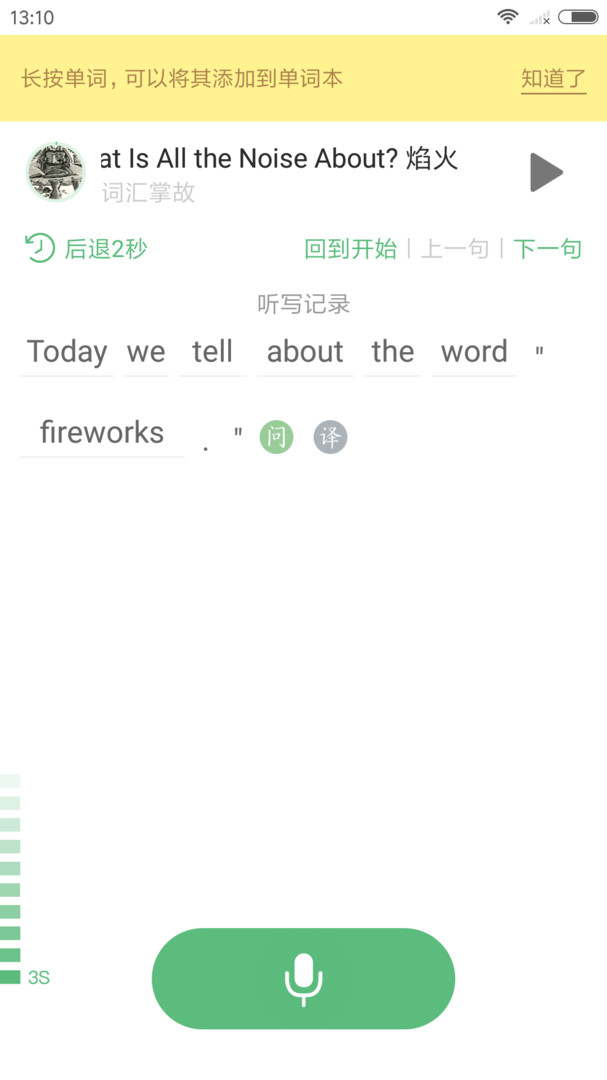The image size is (607, 1080).
Task: Start recording with microphone button
Action: pyautogui.click(x=303, y=978)
